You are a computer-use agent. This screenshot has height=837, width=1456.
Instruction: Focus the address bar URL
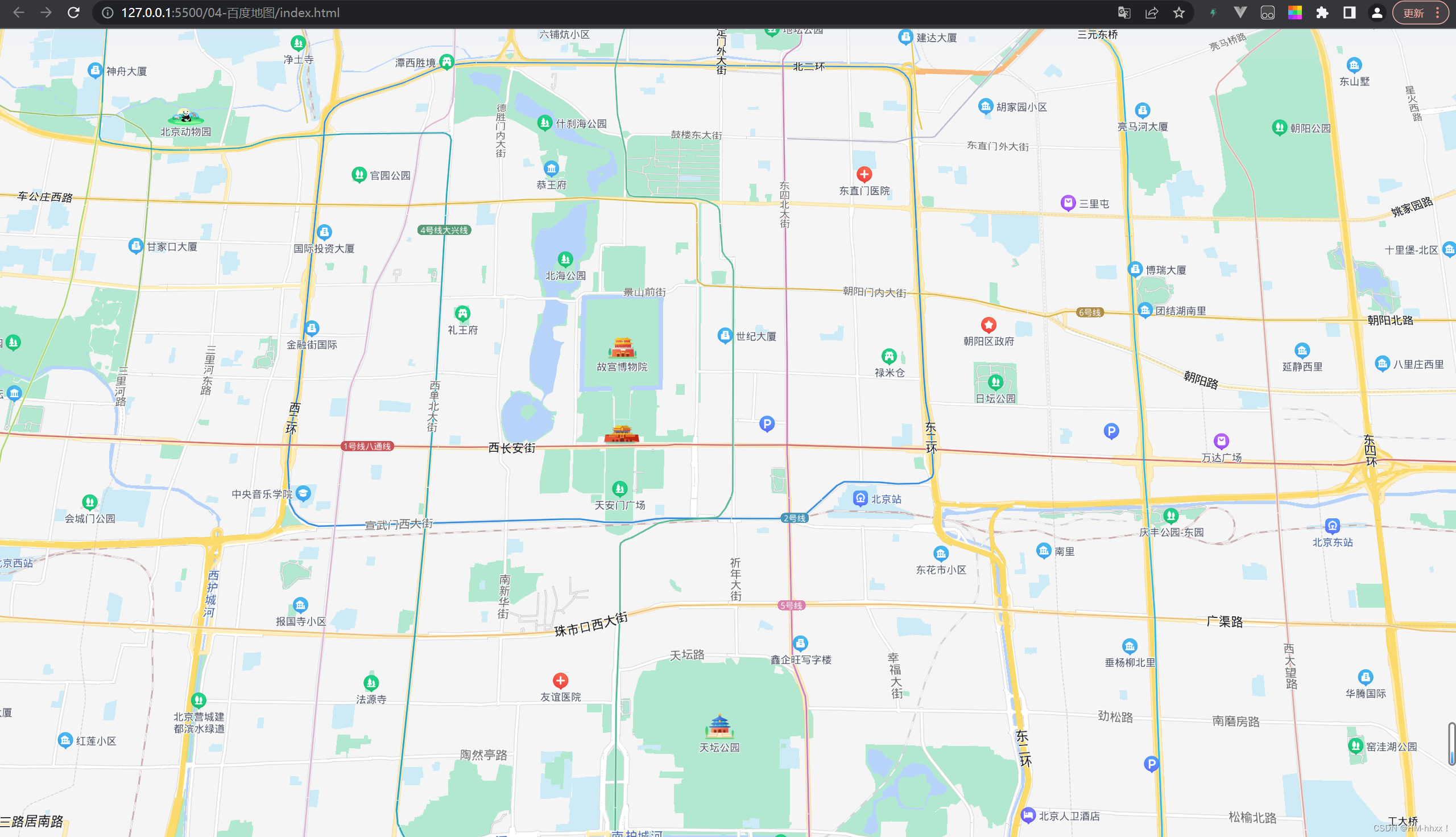click(x=230, y=13)
